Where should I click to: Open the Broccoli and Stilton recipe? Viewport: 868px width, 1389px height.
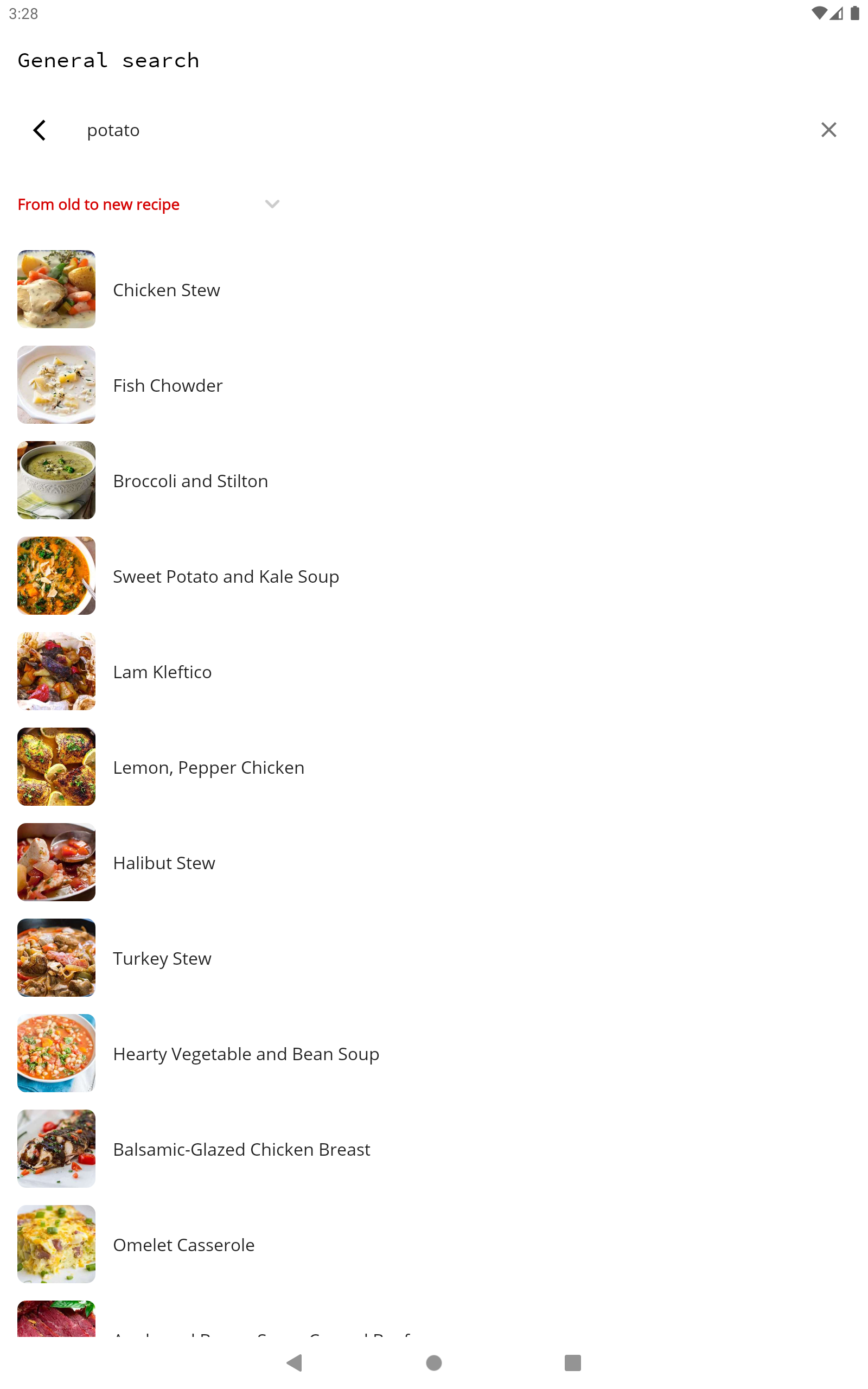tap(190, 481)
